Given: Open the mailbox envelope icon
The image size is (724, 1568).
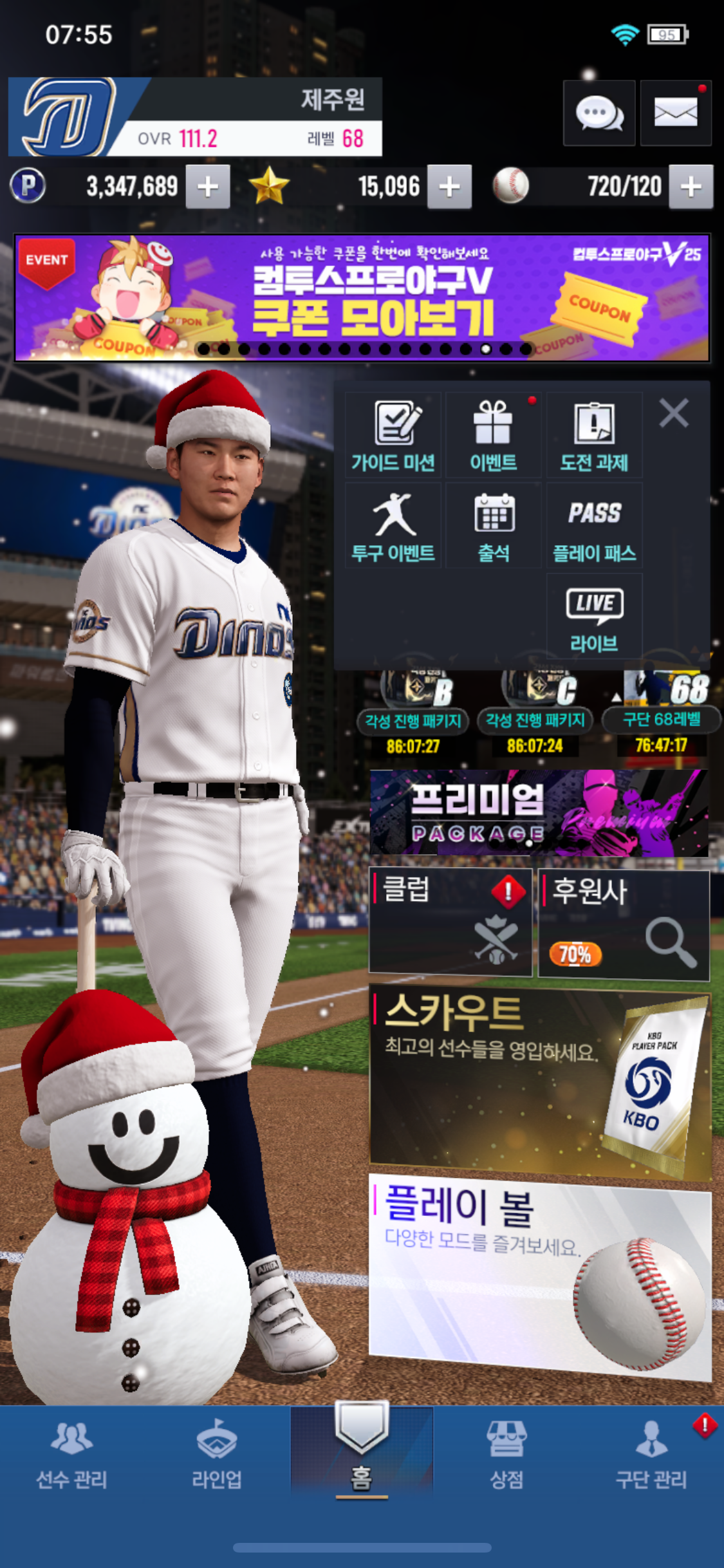Looking at the screenshot, I should [675, 113].
